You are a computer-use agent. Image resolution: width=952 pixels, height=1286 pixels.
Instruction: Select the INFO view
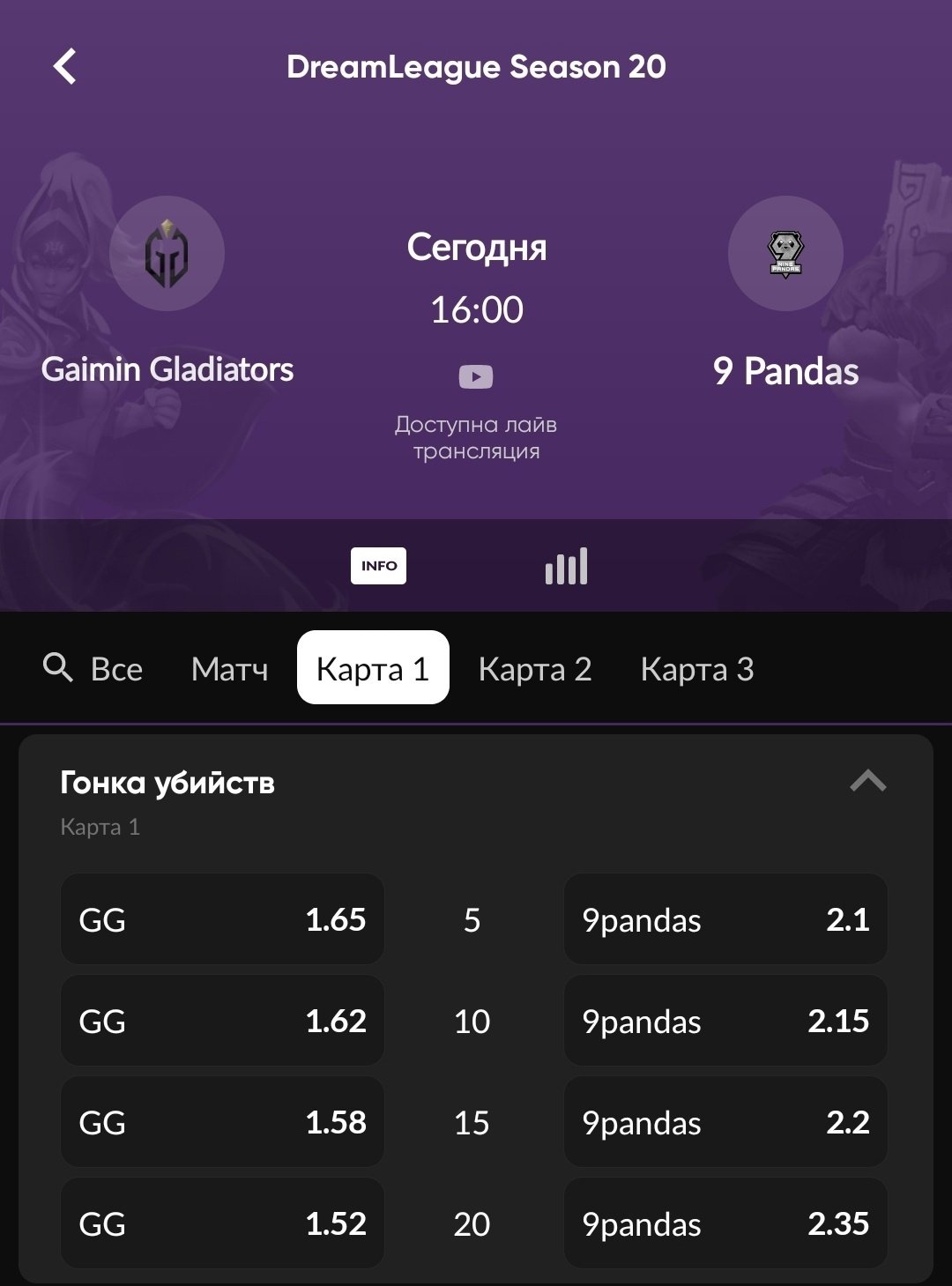tap(378, 566)
